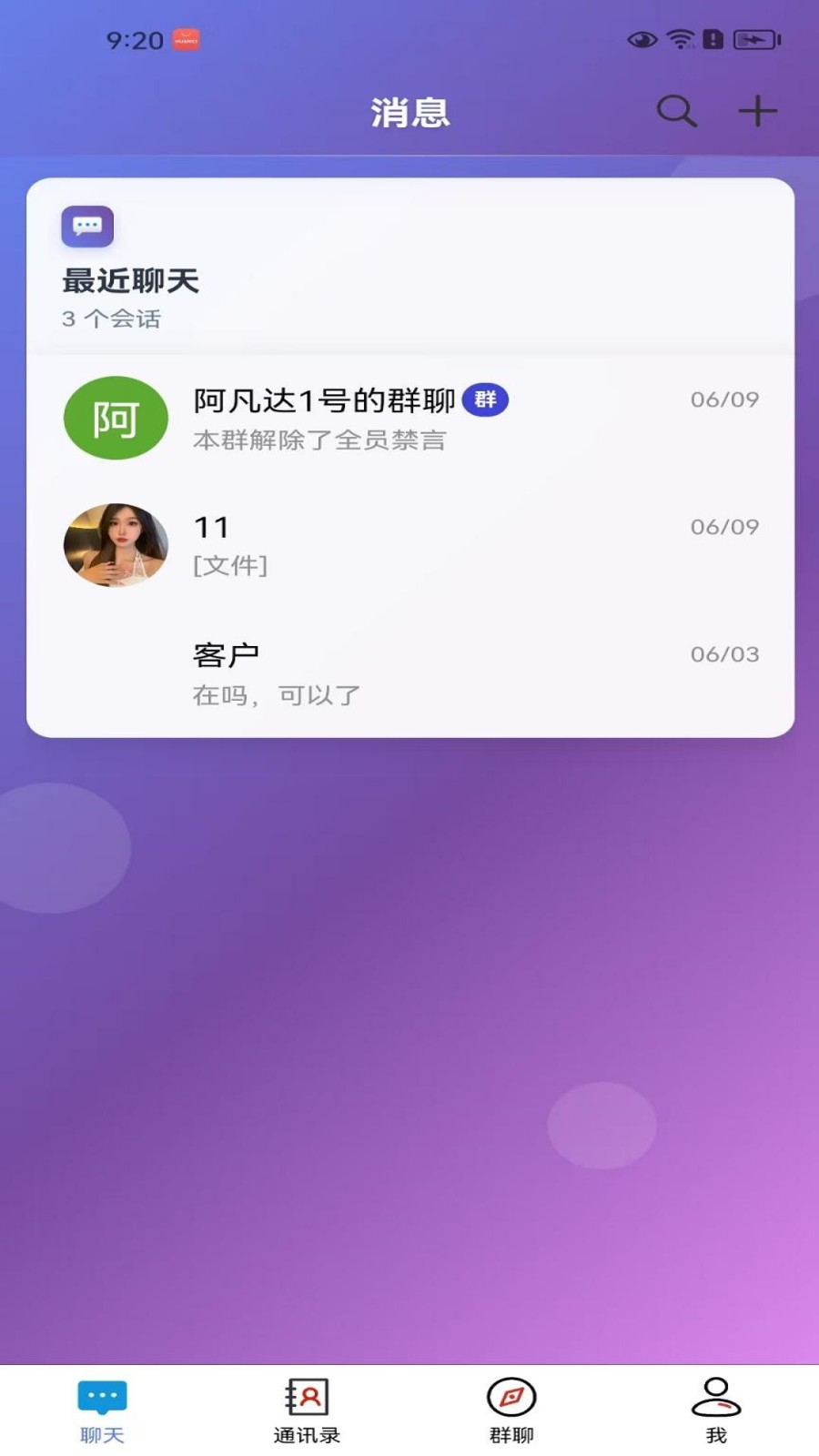Open the chat with 客户
The width and height of the screenshot is (819, 1456).
tap(409, 673)
